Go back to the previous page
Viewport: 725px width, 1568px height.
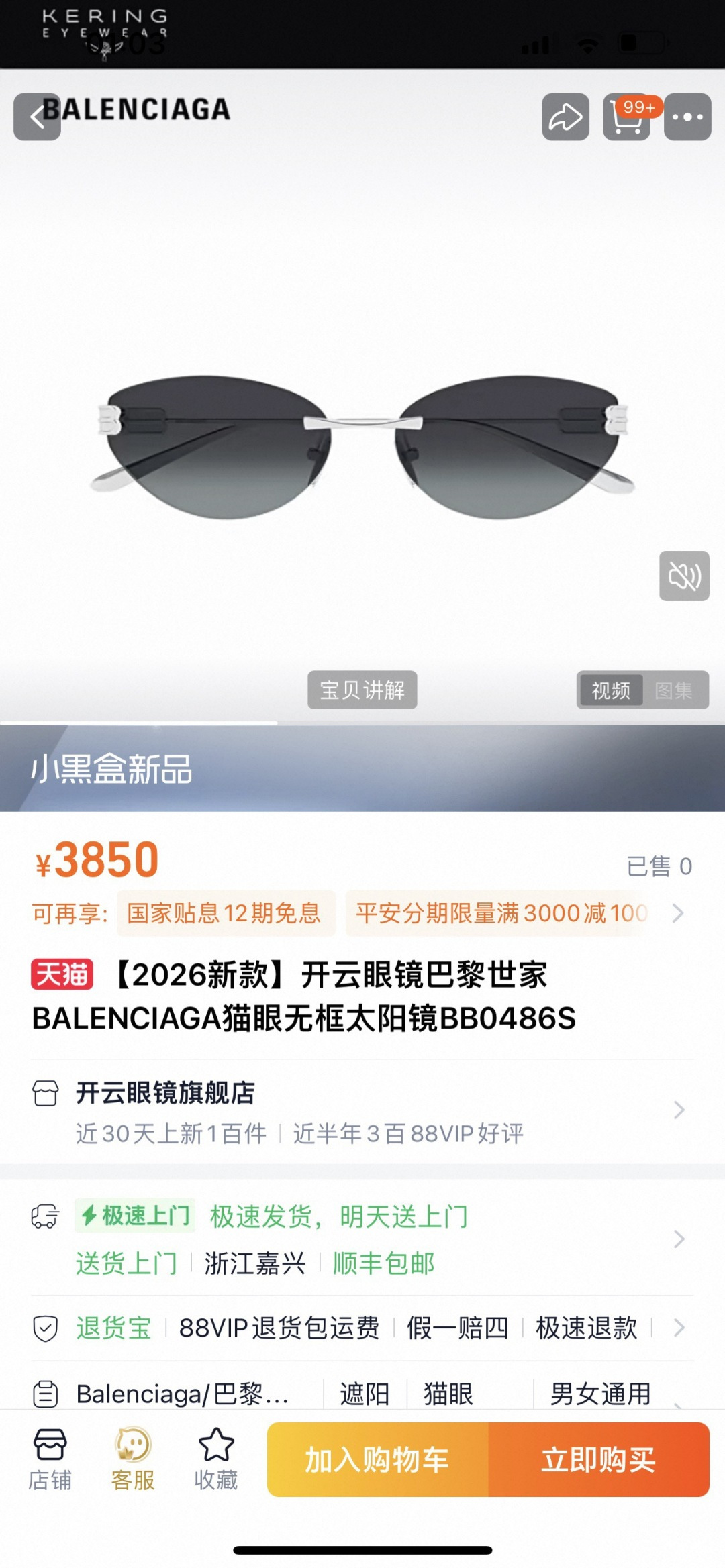tap(37, 117)
